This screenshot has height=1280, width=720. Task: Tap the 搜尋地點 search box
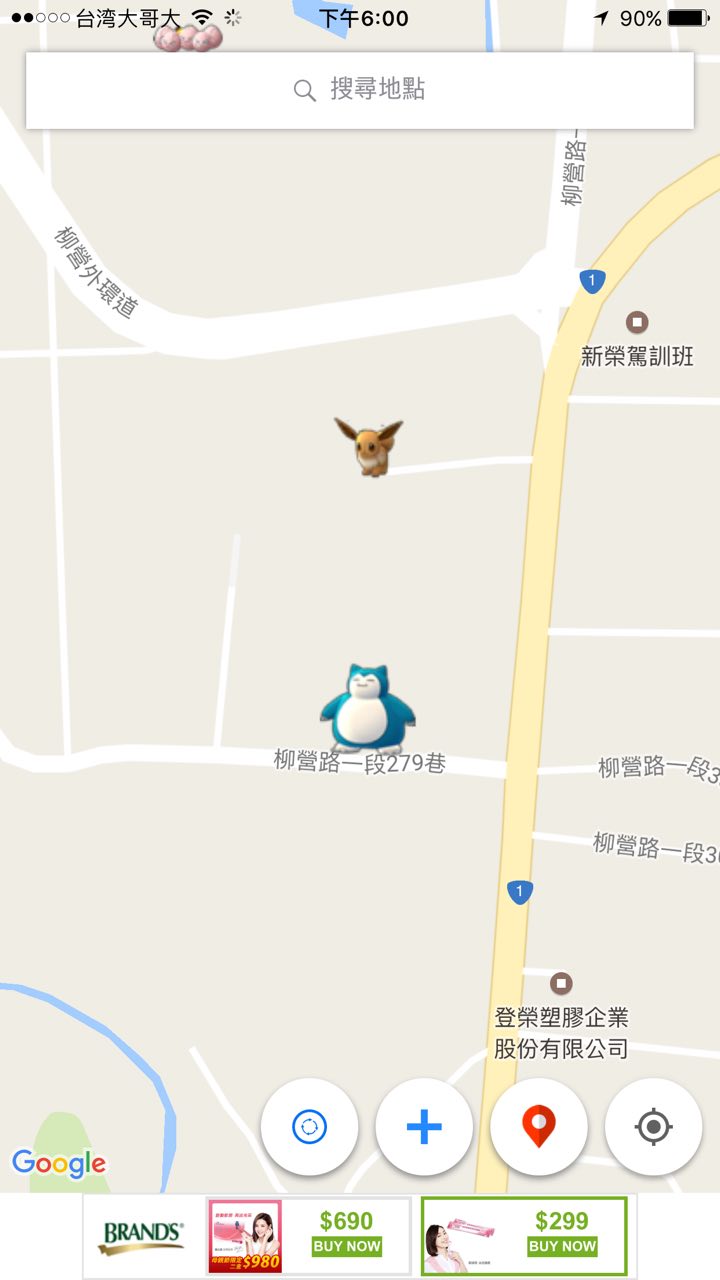360,90
